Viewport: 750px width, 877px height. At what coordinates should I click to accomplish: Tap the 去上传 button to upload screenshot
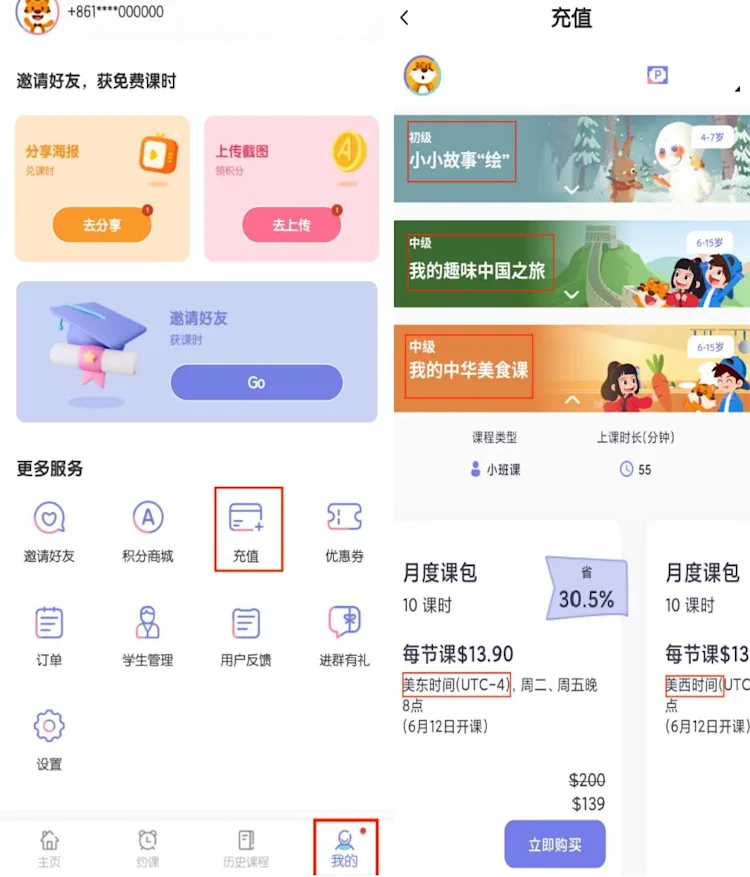click(291, 225)
